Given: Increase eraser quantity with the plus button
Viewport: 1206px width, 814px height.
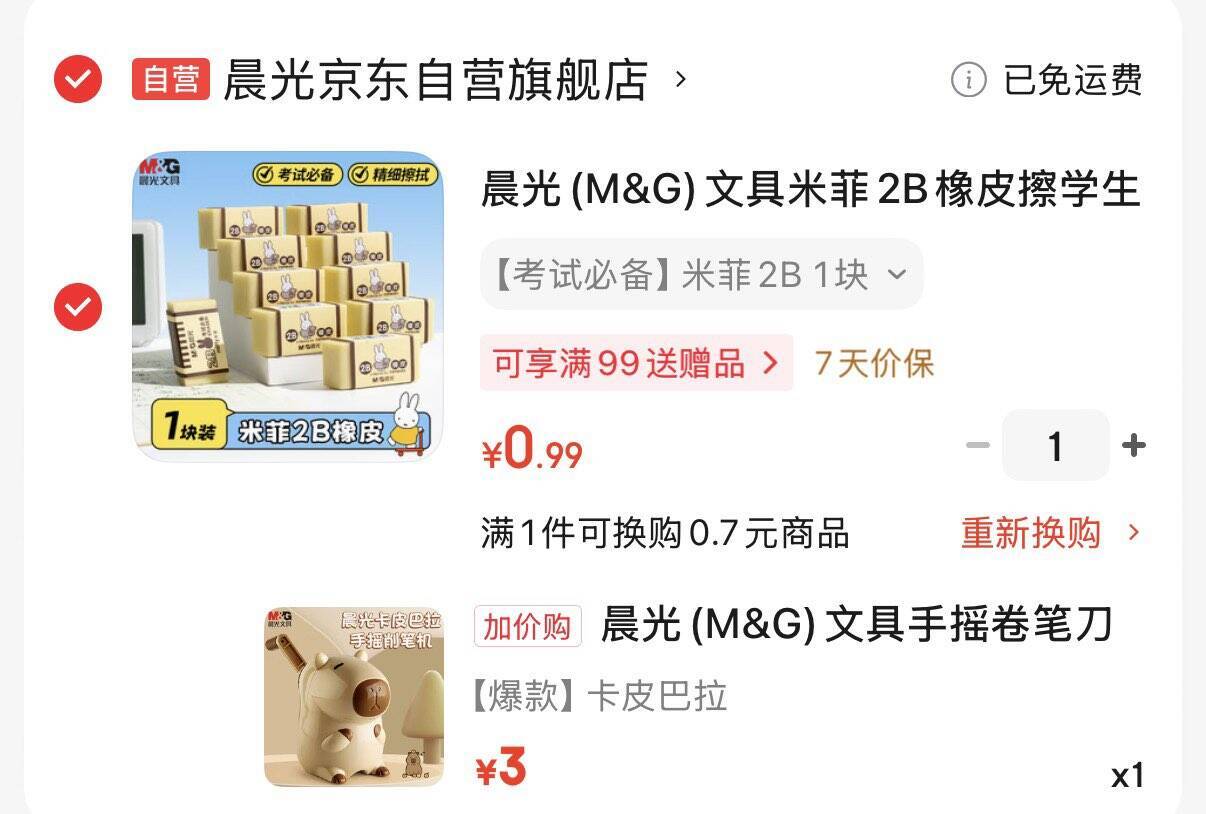Looking at the screenshot, I should click(1133, 446).
